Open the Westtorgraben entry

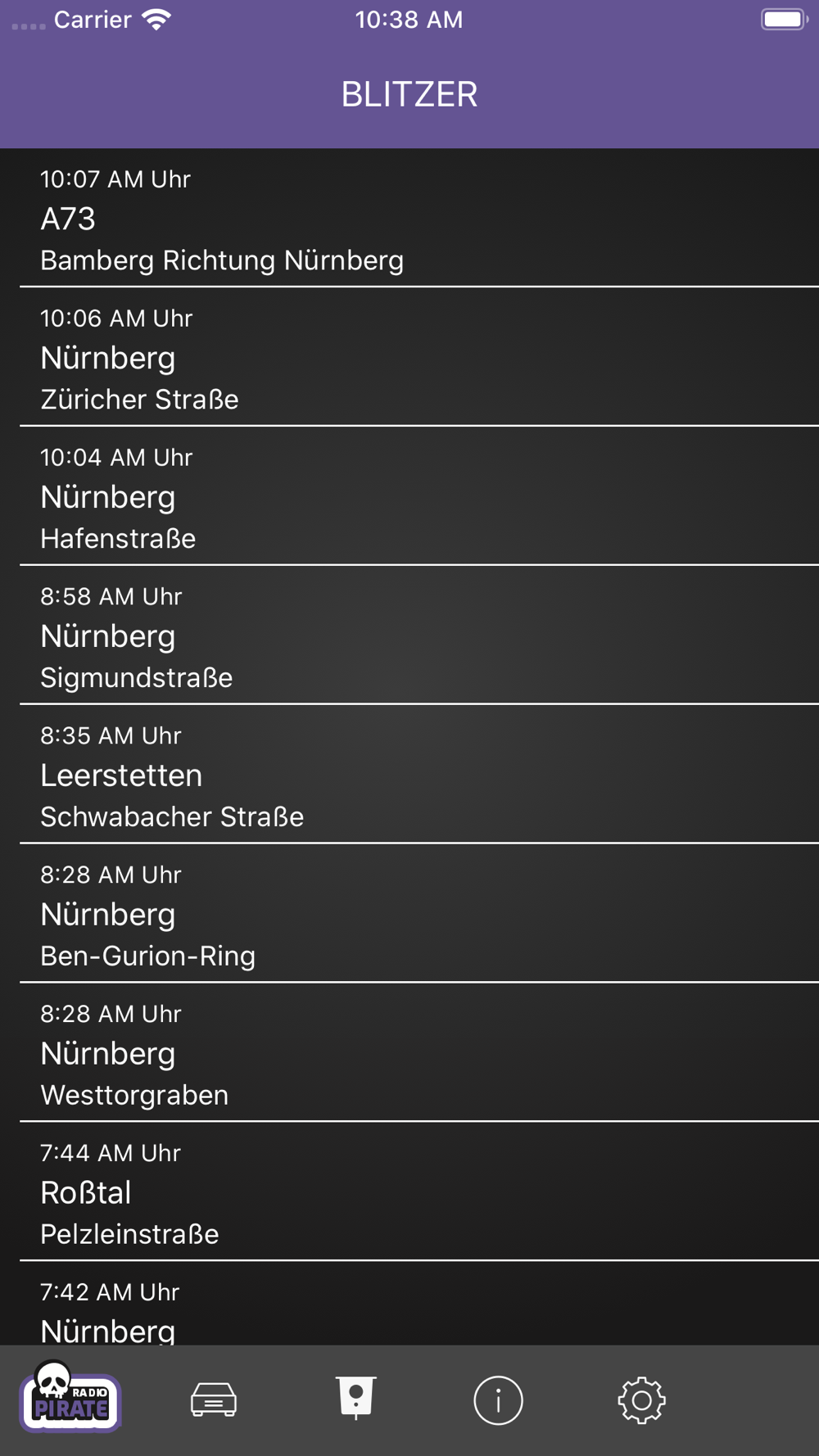(409, 1054)
